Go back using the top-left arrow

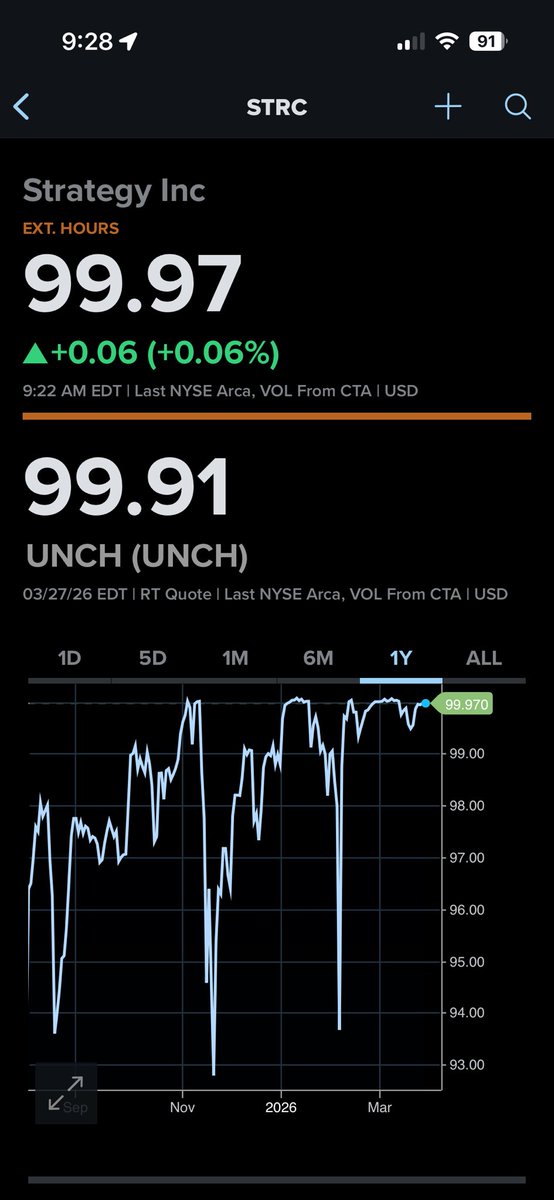(x=22, y=107)
